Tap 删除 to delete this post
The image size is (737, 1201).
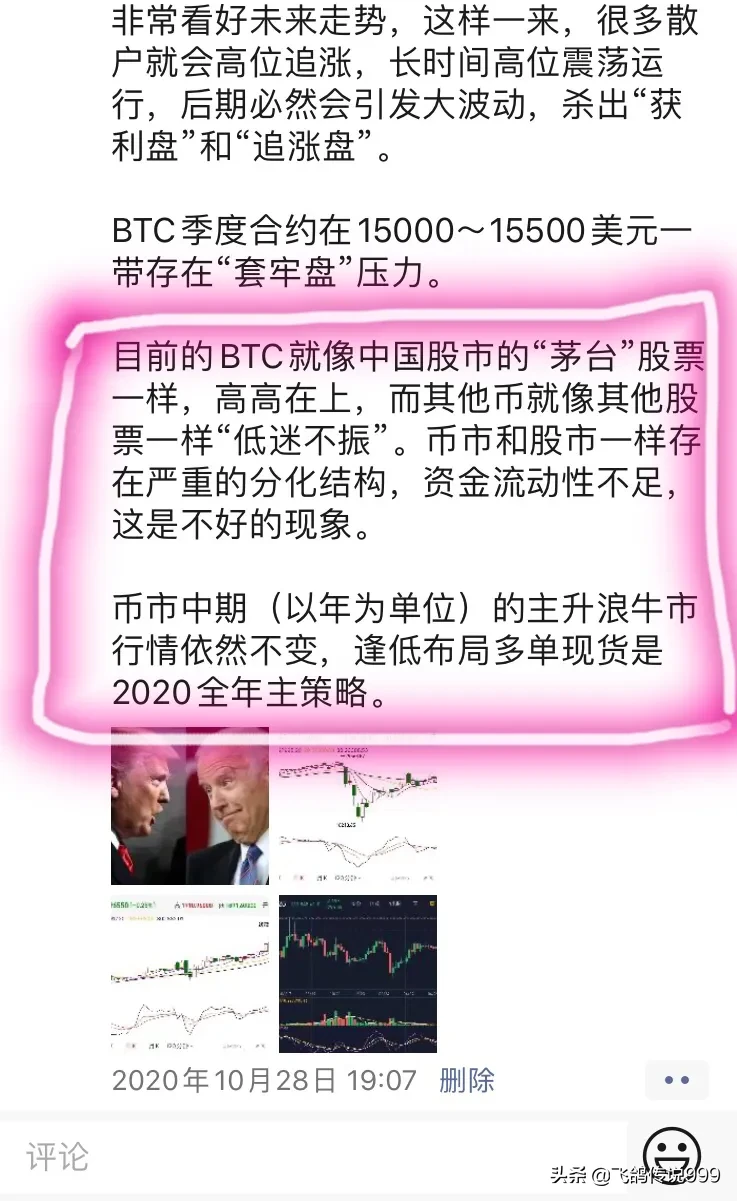467,1080
